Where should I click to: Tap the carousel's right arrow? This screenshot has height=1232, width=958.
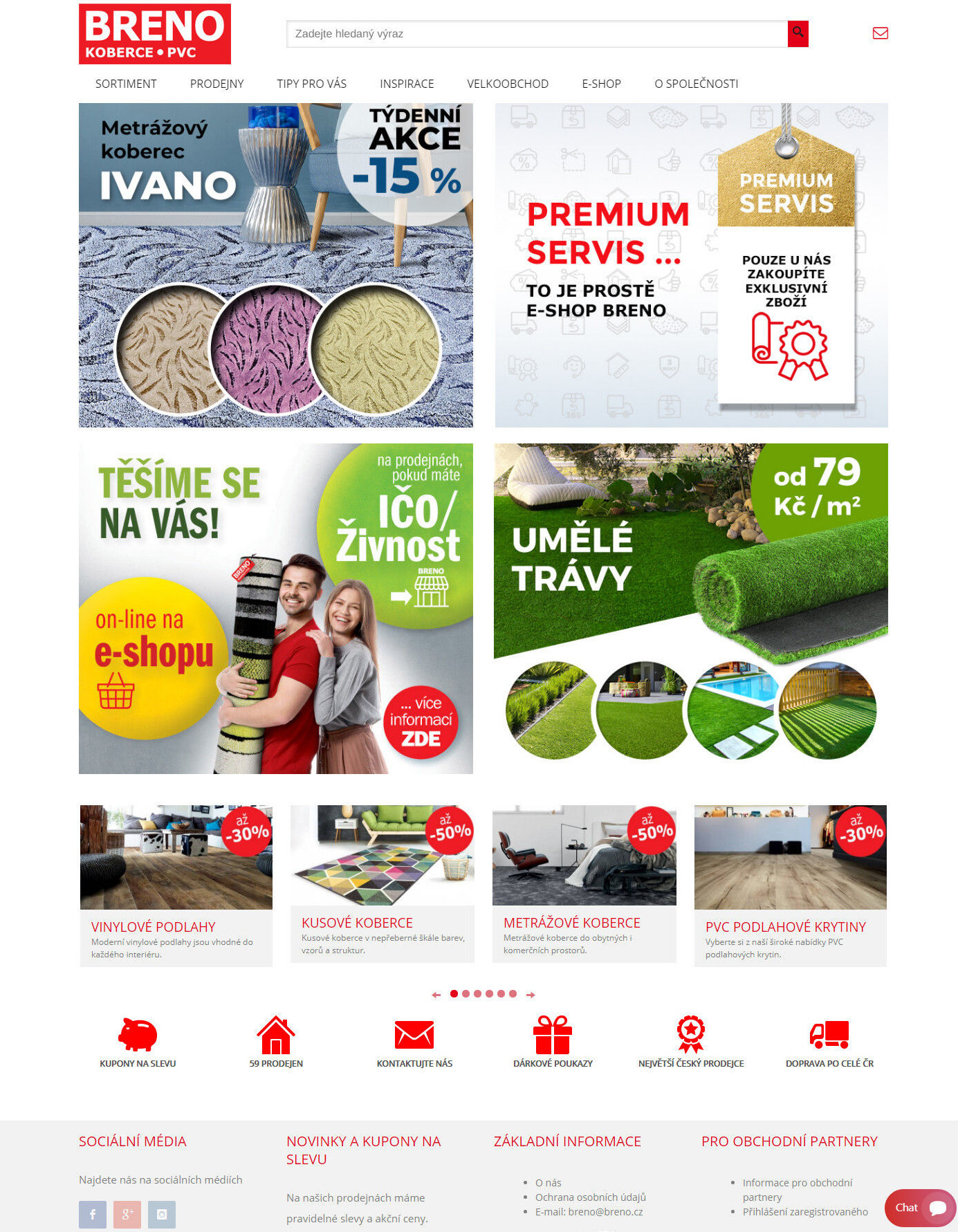tap(531, 995)
